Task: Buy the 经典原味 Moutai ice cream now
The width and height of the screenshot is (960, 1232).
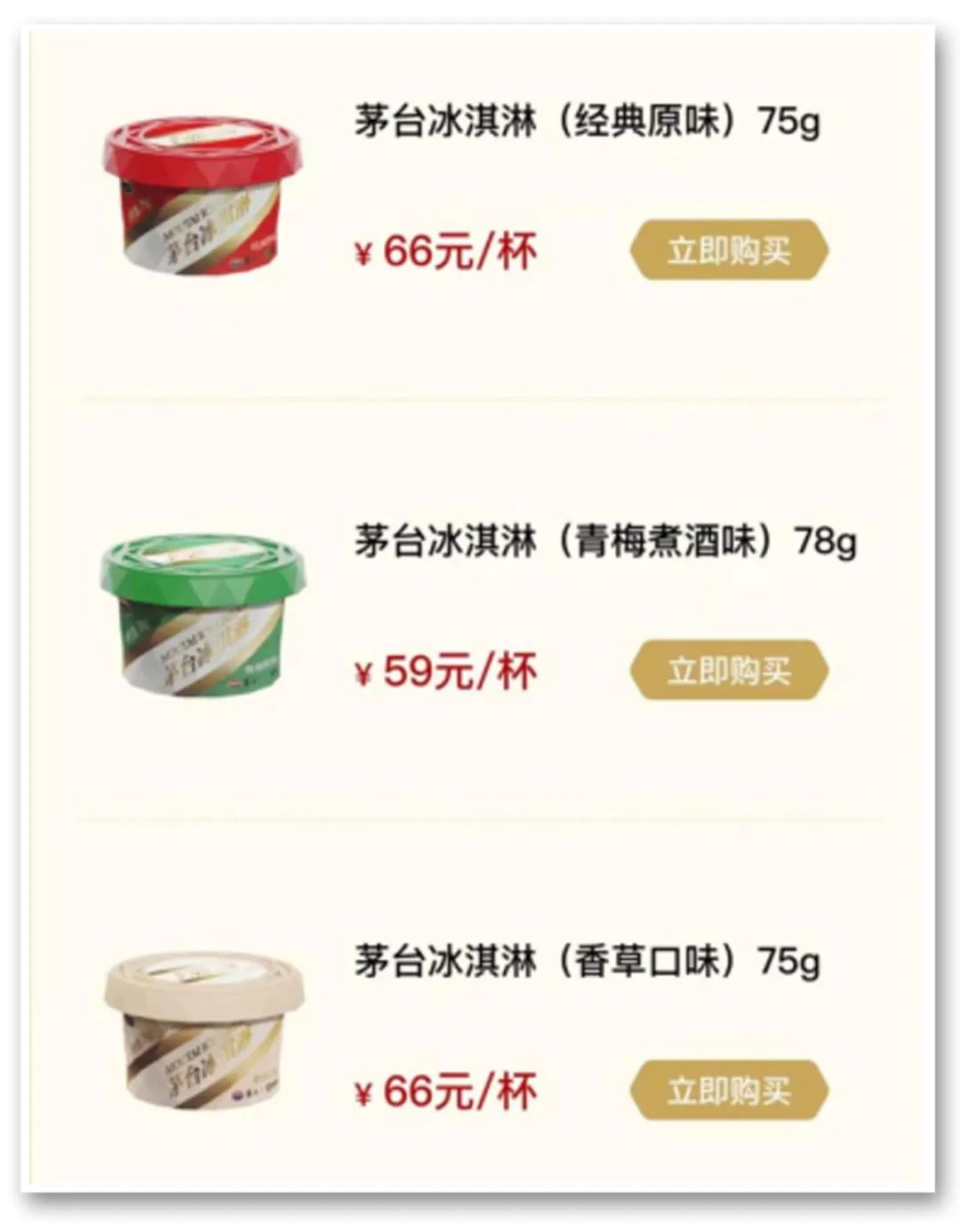Action: pyautogui.click(x=729, y=251)
